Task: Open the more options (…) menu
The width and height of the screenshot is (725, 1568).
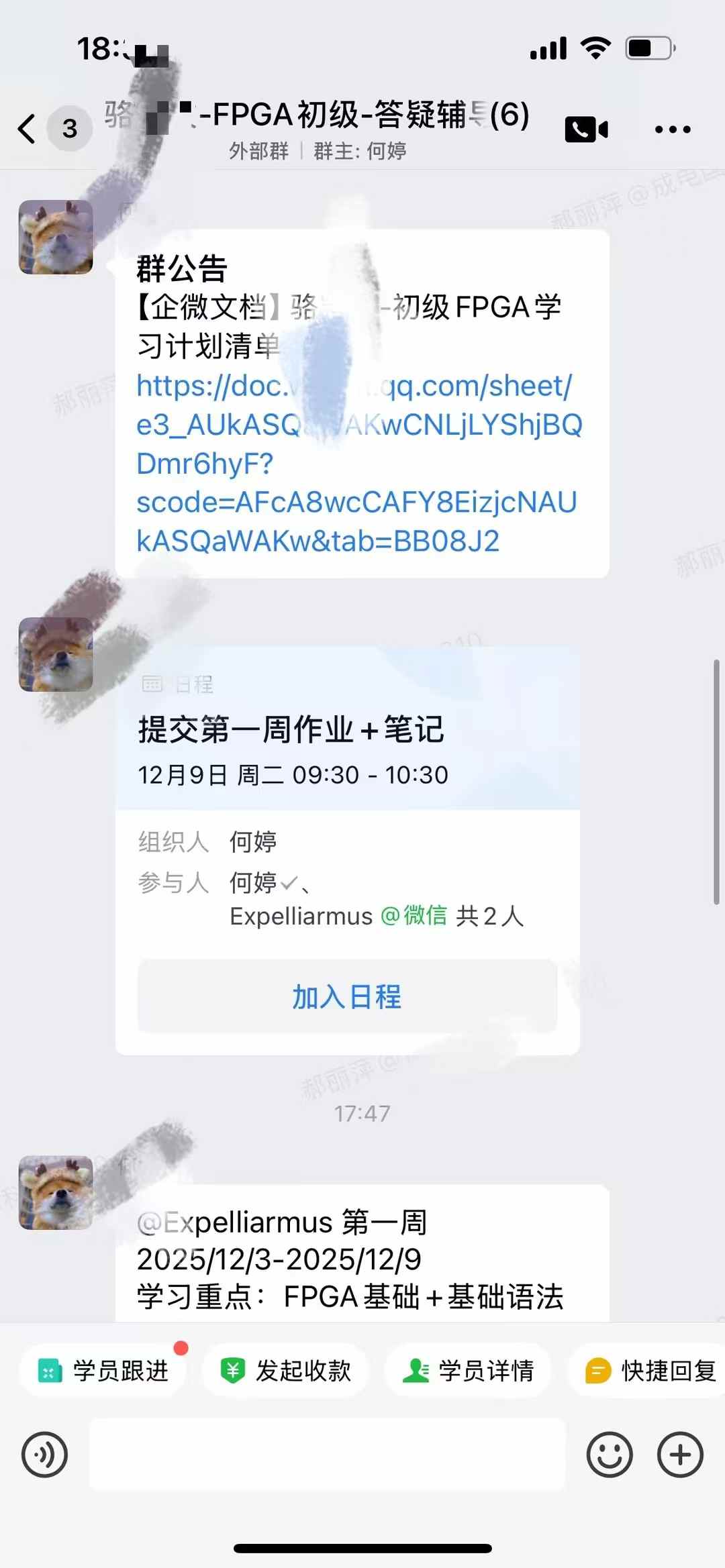Action: (673, 129)
